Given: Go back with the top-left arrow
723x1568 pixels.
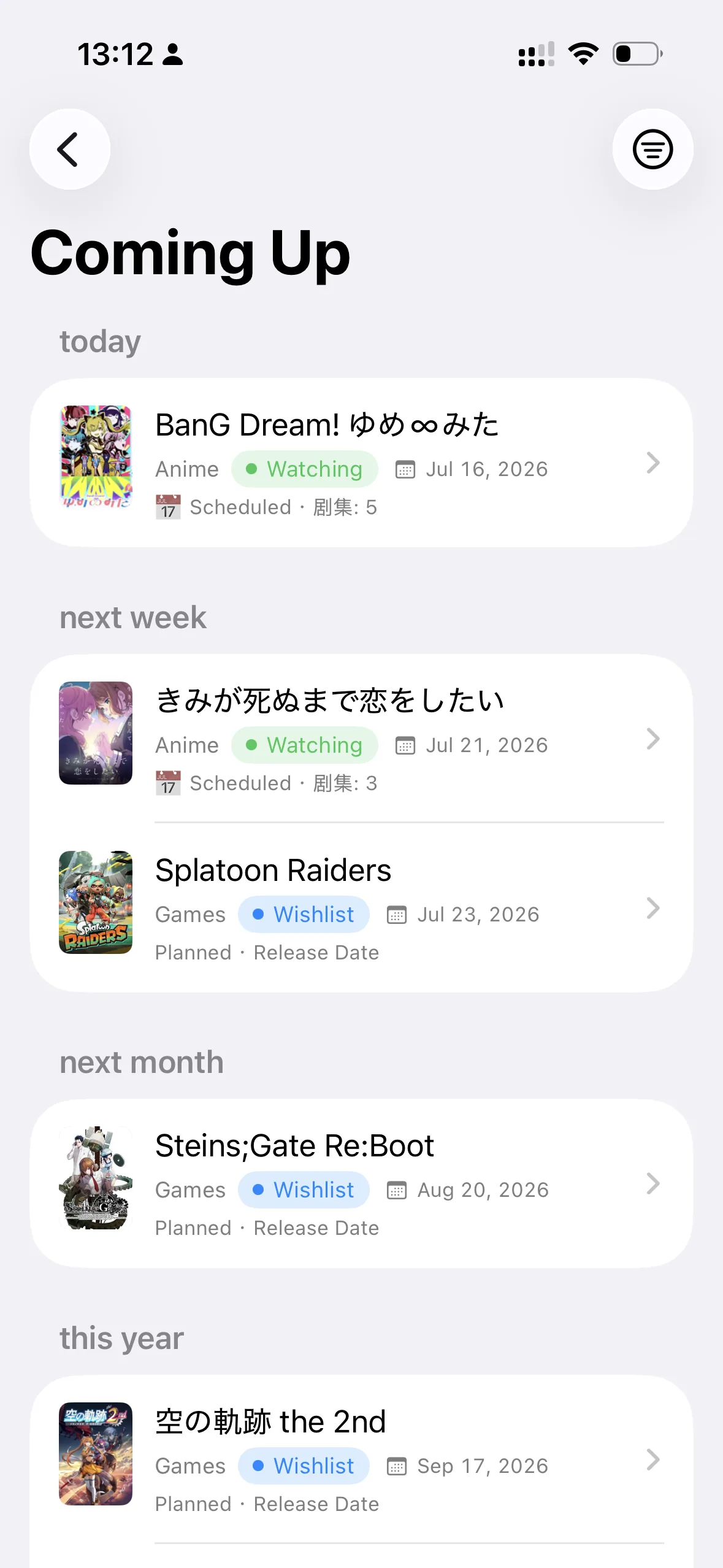Looking at the screenshot, I should coord(70,149).
